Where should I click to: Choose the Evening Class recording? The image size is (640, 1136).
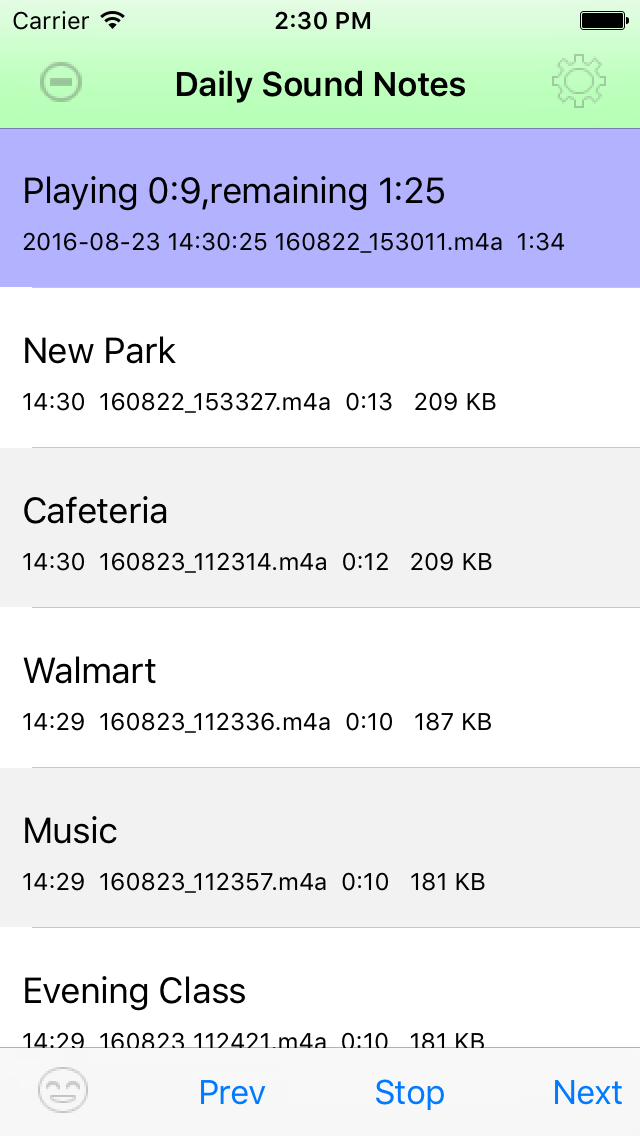tap(320, 987)
